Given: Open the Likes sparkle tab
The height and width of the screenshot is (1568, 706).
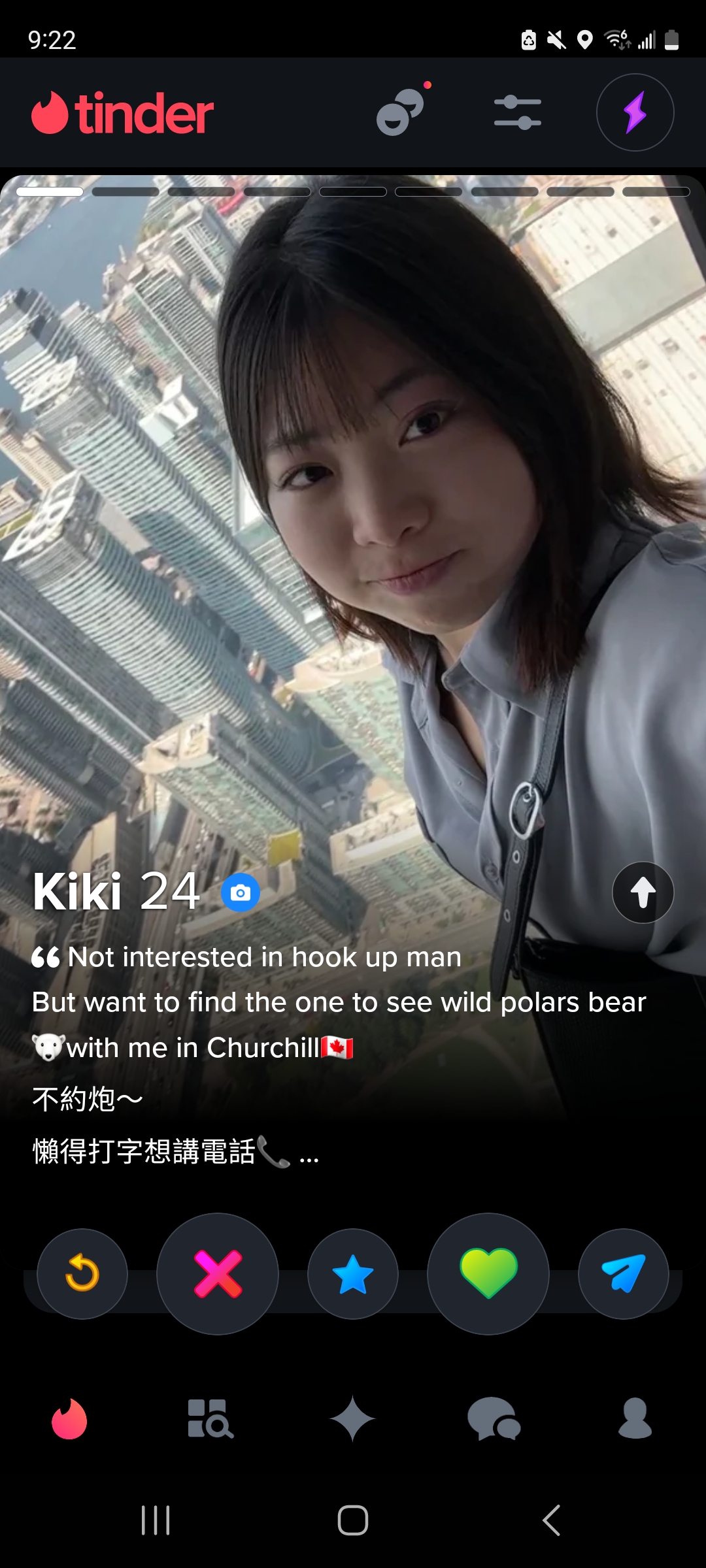Looking at the screenshot, I should (352, 1418).
